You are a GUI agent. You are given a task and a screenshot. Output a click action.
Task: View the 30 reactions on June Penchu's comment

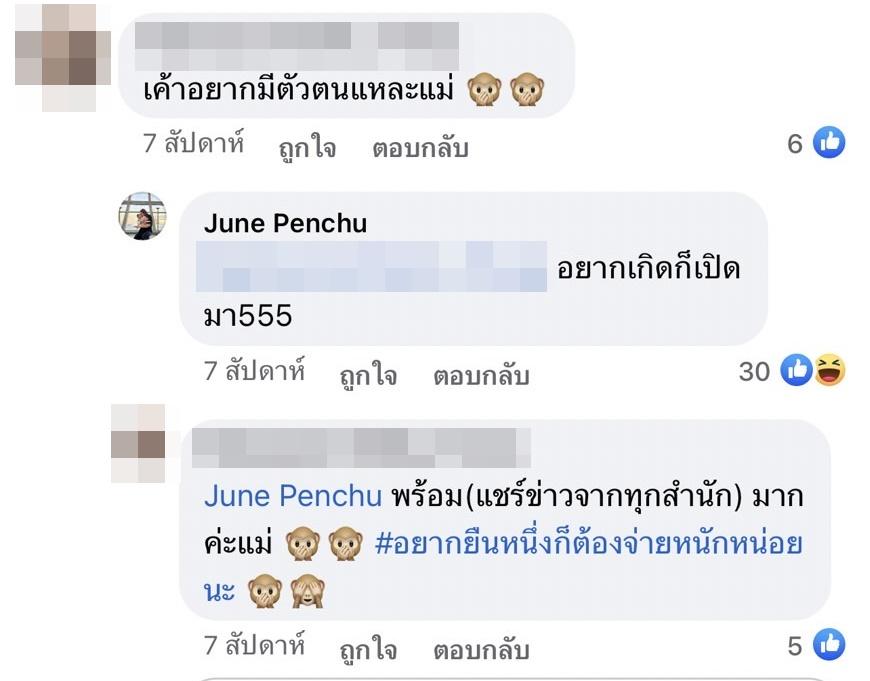point(792,372)
